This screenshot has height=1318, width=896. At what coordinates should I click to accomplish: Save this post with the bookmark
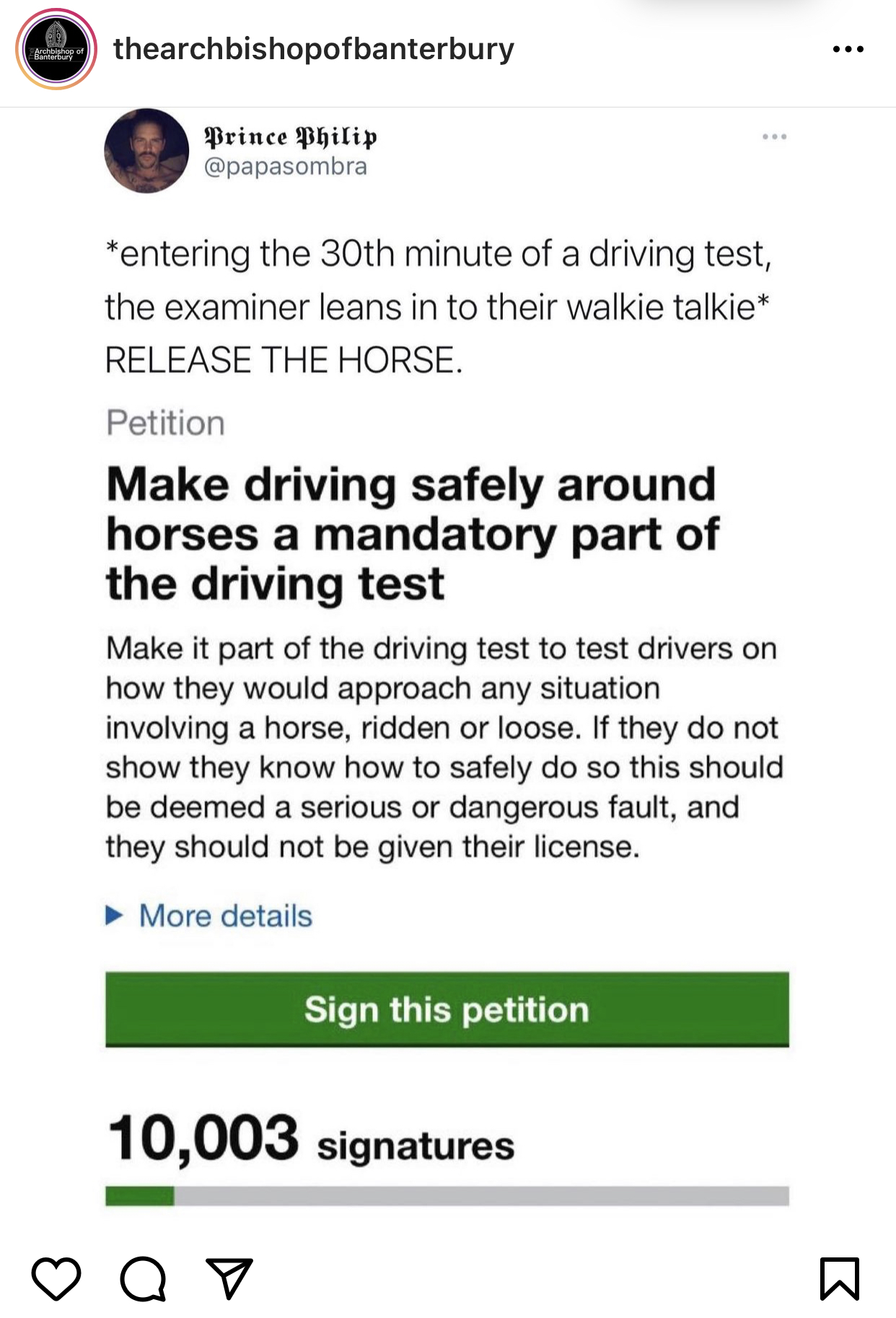click(839, 1278)
